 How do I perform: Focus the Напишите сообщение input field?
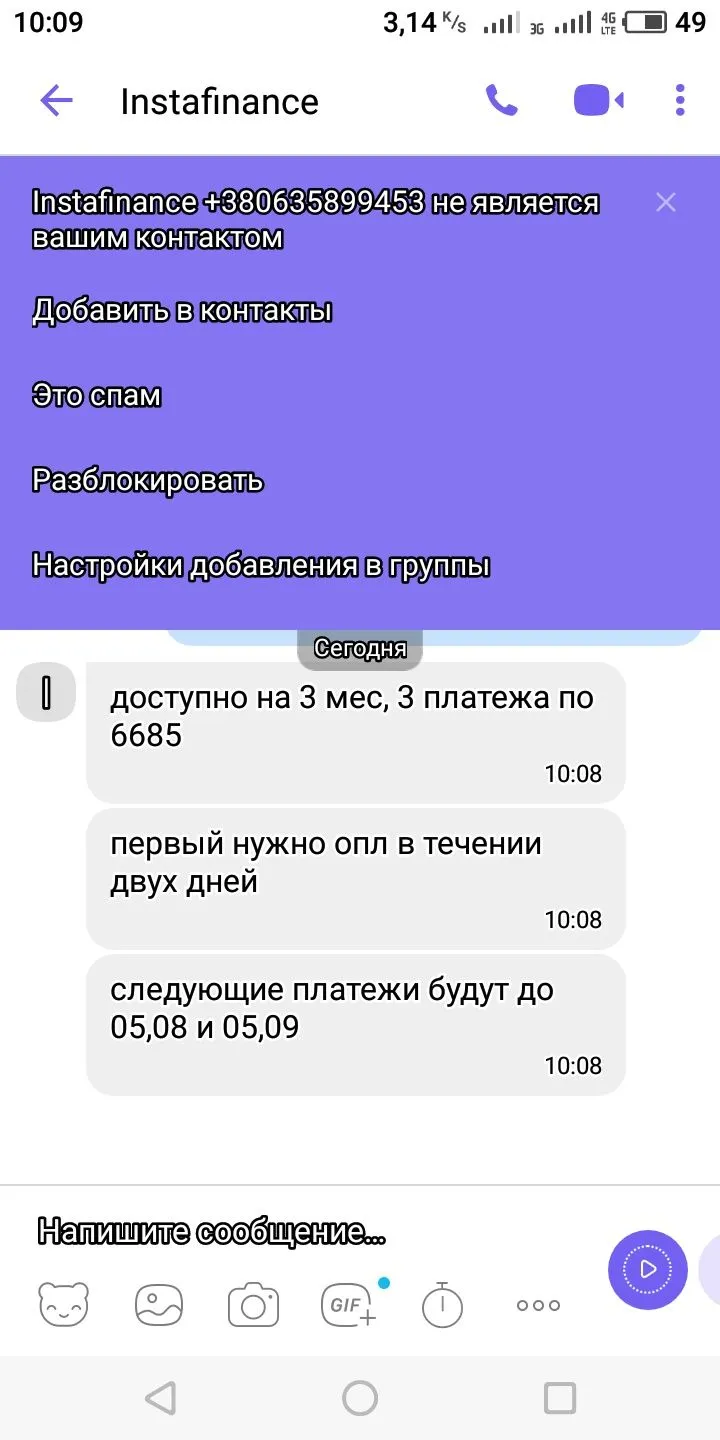300,1231
